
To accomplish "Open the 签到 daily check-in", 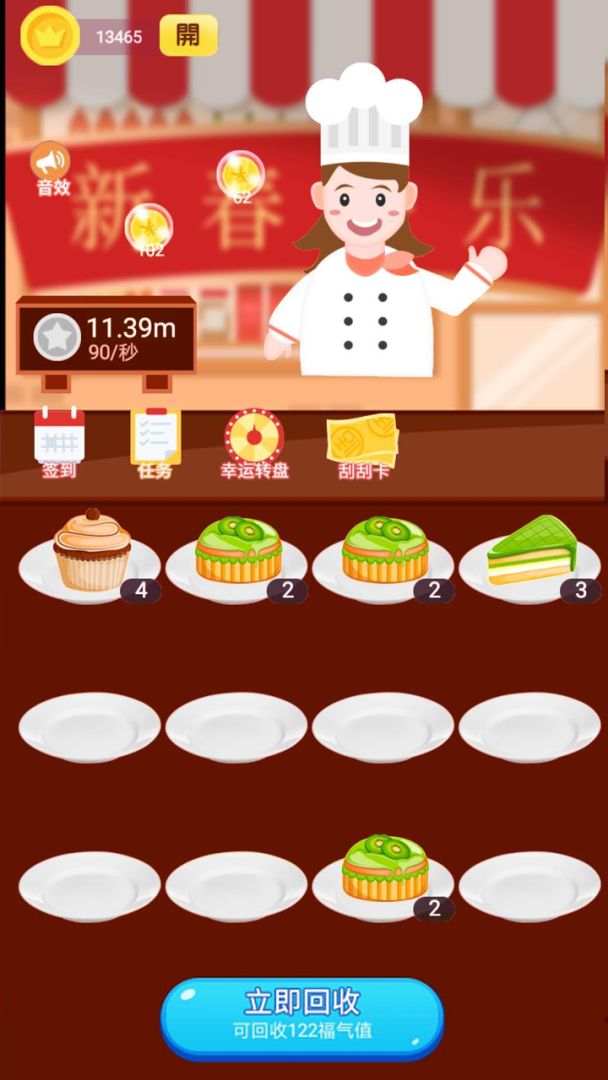I will [59, 439].
